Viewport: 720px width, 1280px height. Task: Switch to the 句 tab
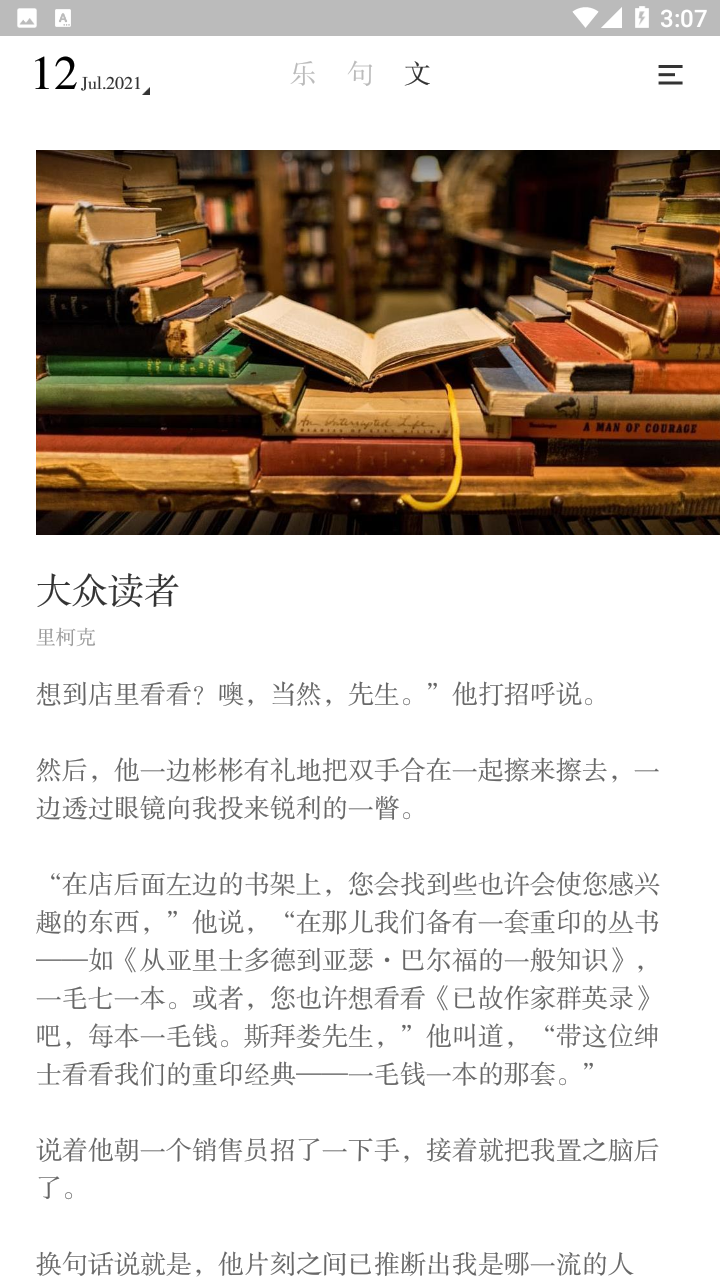coord(360,74)
